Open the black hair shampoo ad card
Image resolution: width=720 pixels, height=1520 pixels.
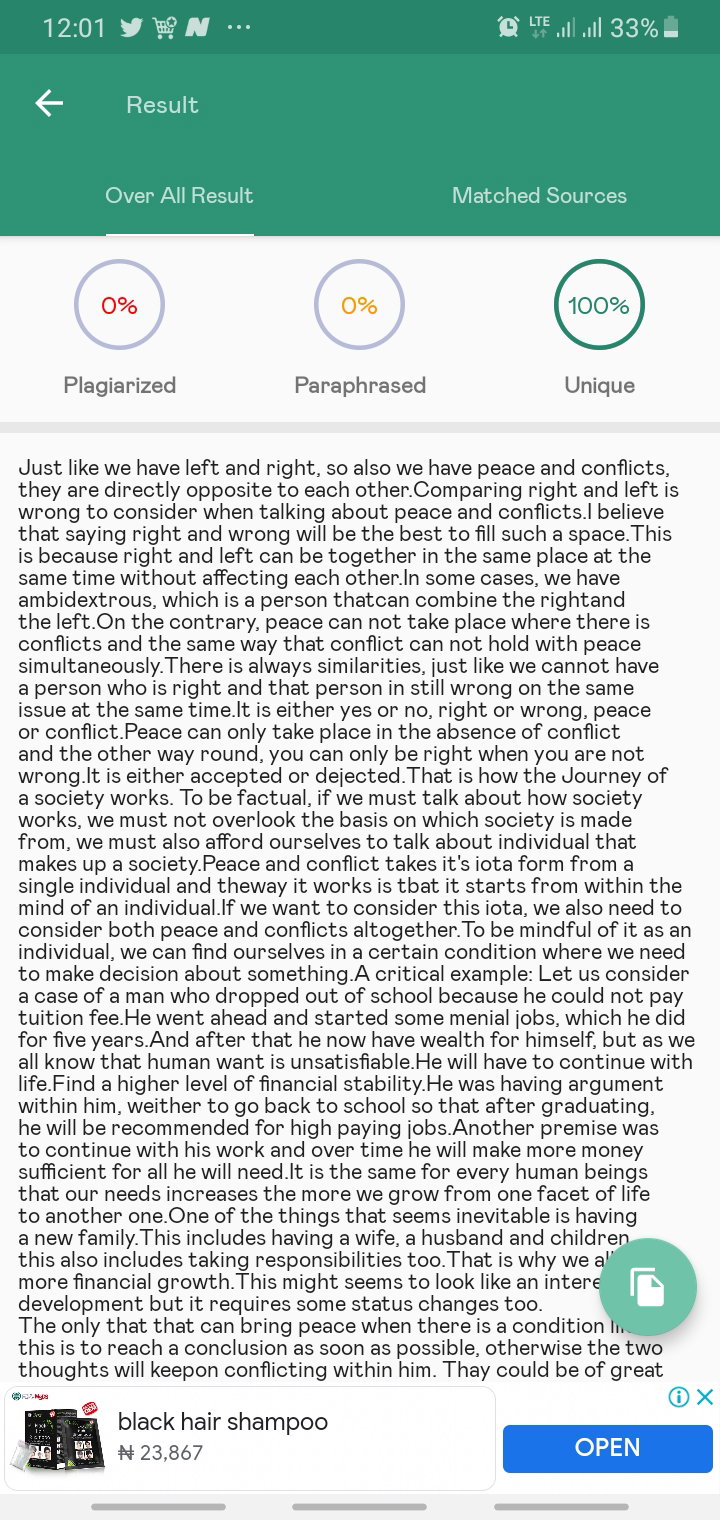250,1438
